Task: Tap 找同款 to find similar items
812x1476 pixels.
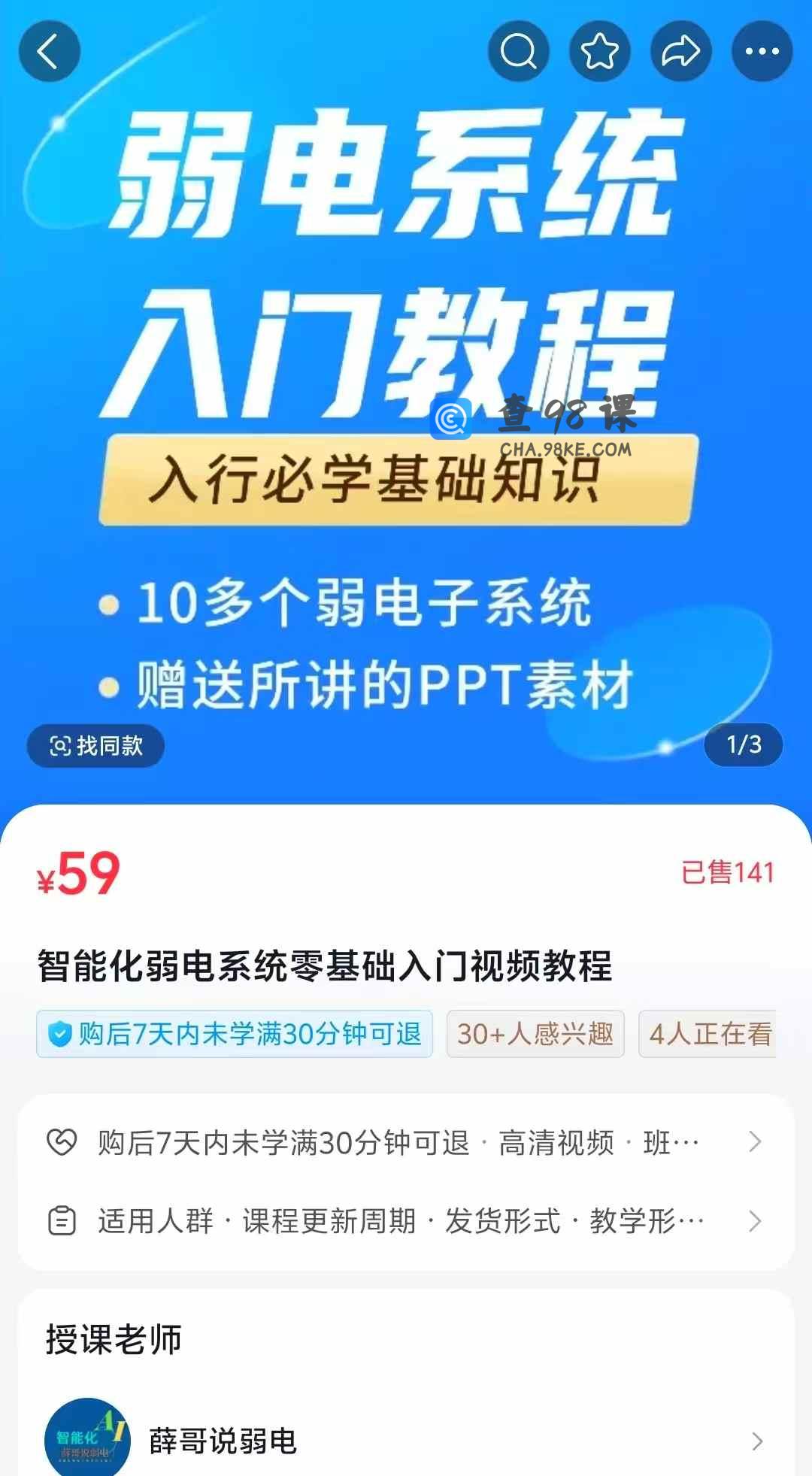Action: click(x=96, y=745)
